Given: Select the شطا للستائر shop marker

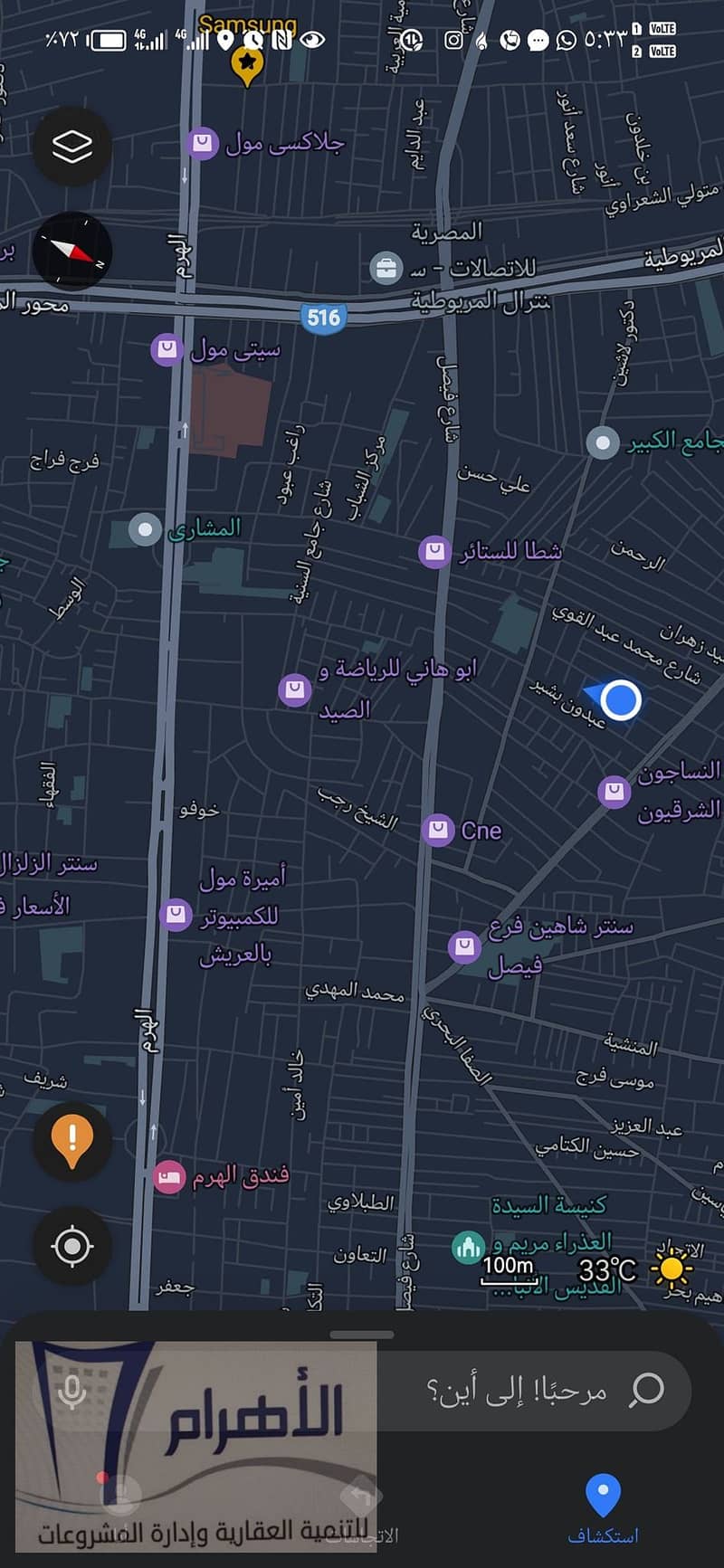Looking at the screenshot, I should click(434, 551).
